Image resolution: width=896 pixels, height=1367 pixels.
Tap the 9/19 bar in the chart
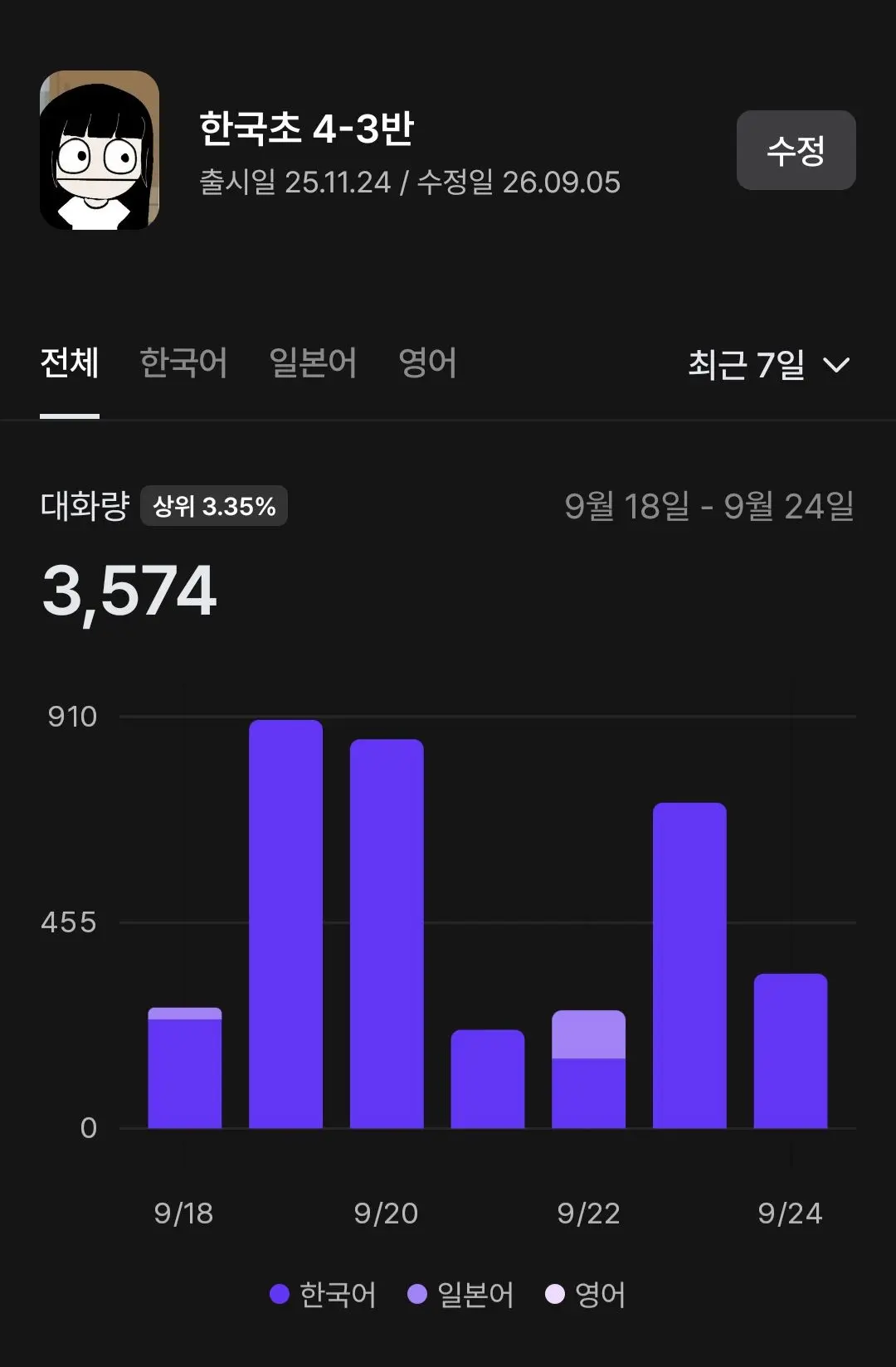point(285,924)
